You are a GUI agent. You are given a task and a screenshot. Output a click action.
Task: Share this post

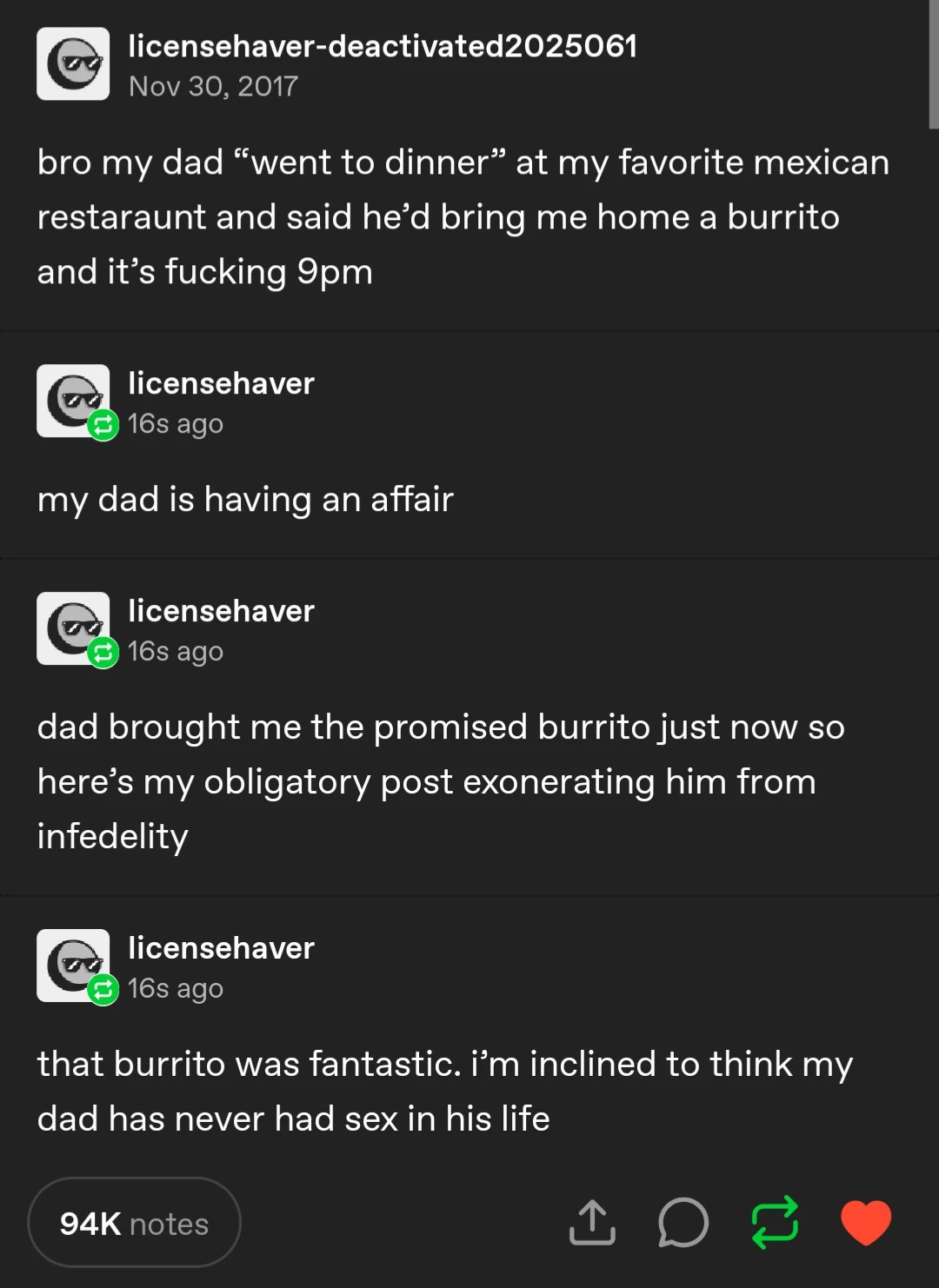point(592,1223)
